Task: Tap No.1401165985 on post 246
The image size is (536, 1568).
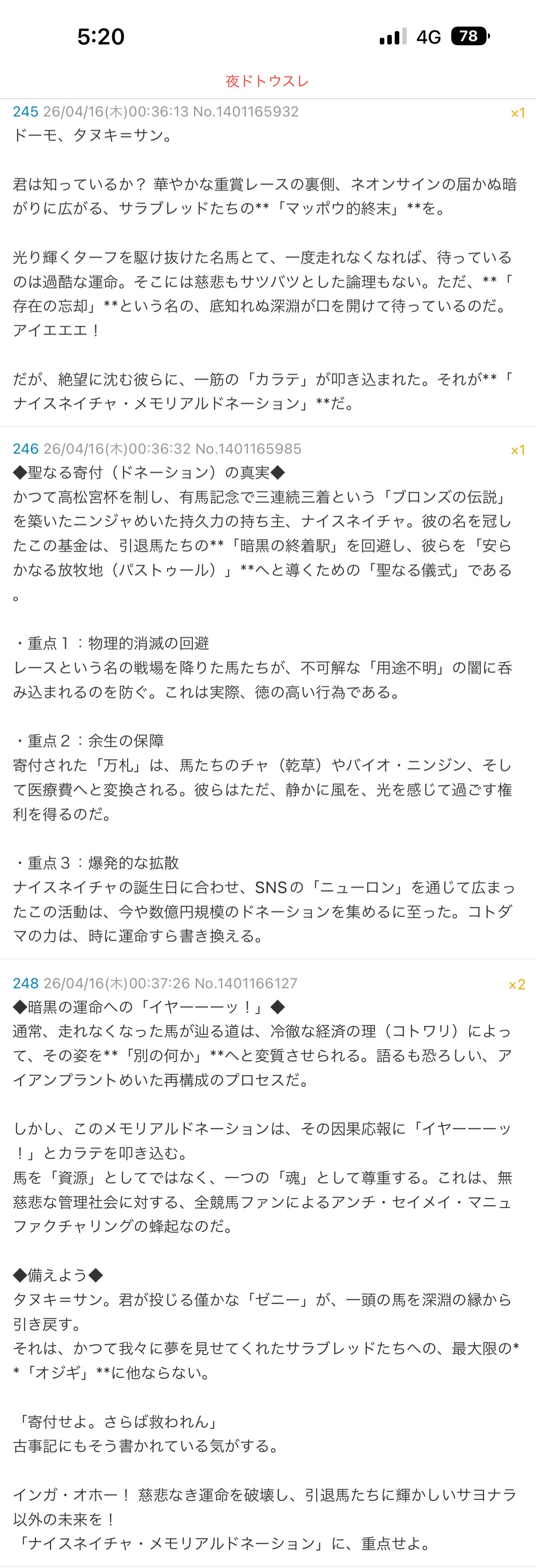Action: (x=248, y=448)
